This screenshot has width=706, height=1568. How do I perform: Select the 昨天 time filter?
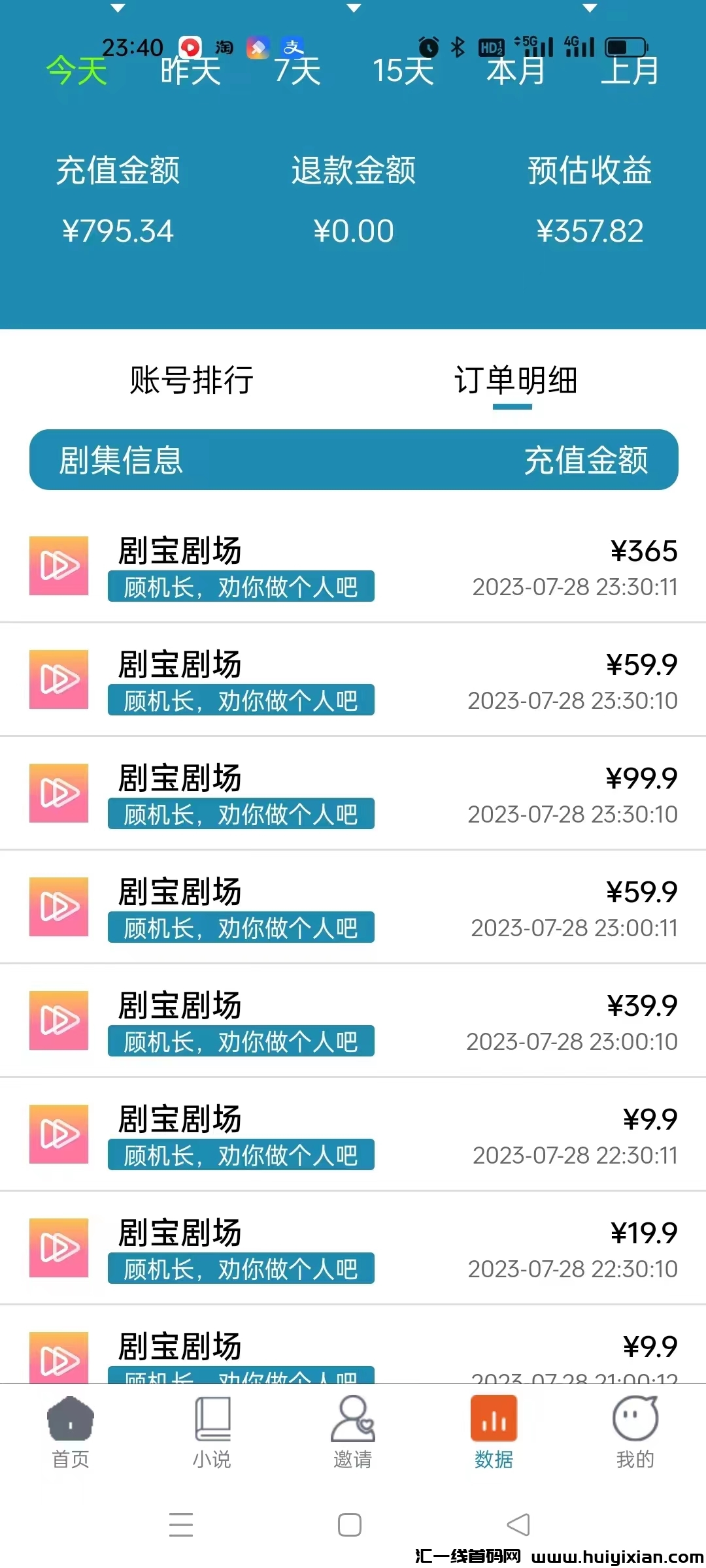pyautogui.click(x=190, y=73)
